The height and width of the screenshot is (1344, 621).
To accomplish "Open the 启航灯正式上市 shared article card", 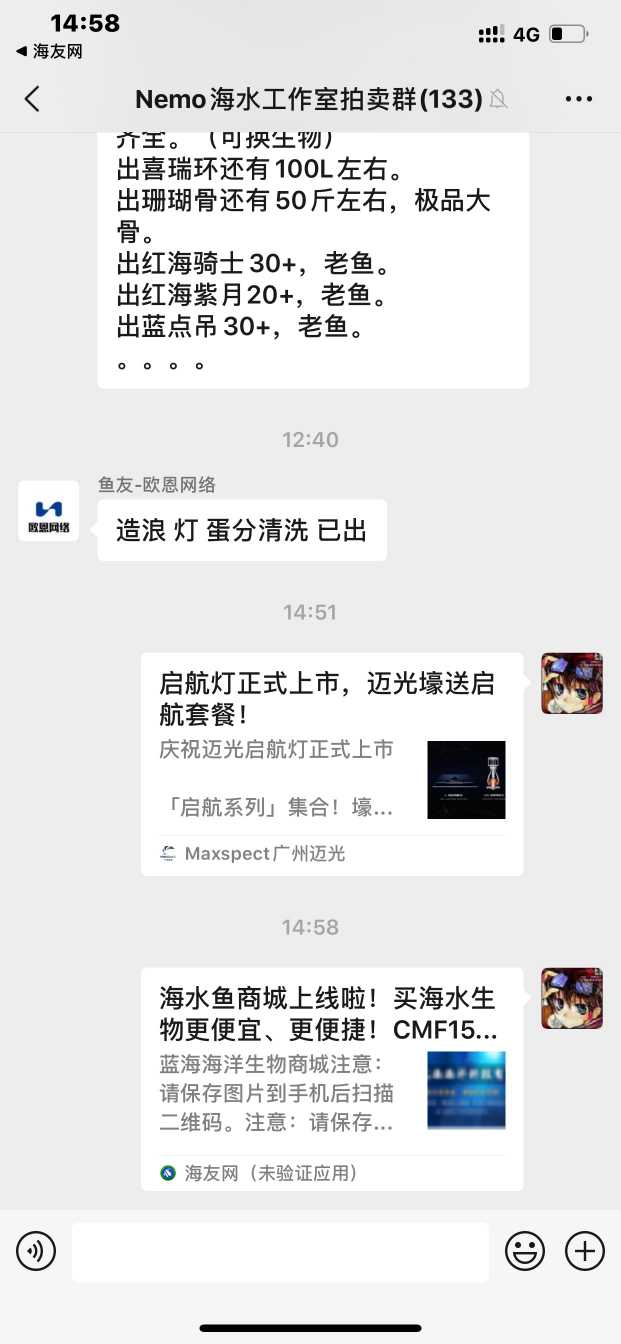I will coord(331,763).
